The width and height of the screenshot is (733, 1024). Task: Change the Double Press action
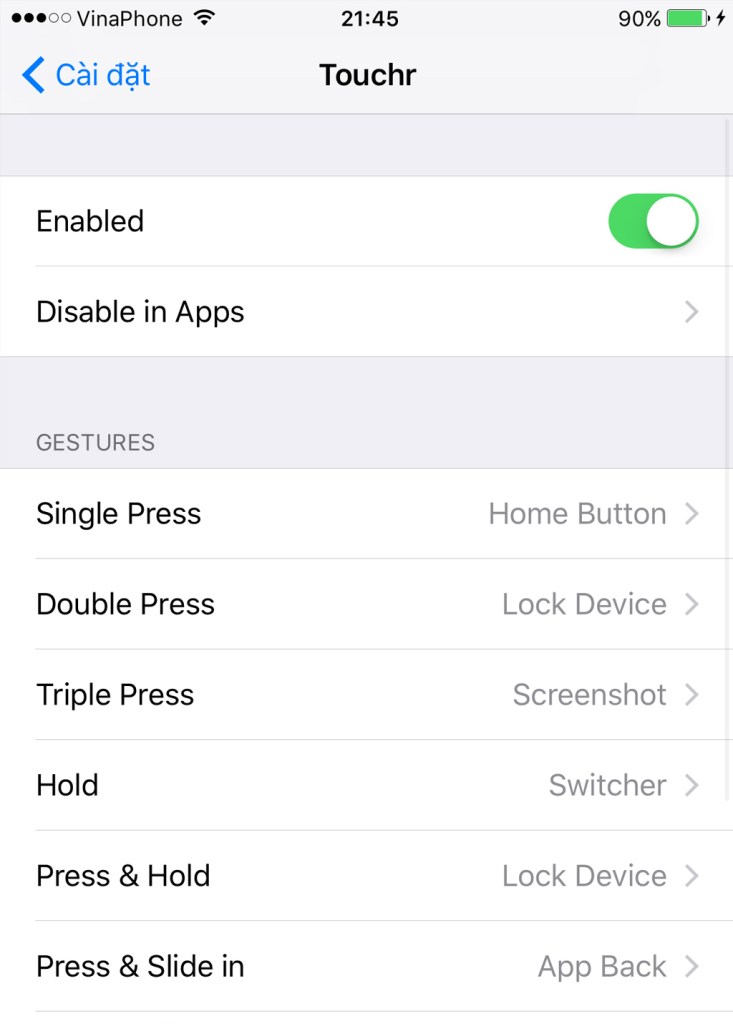[366, 604]
